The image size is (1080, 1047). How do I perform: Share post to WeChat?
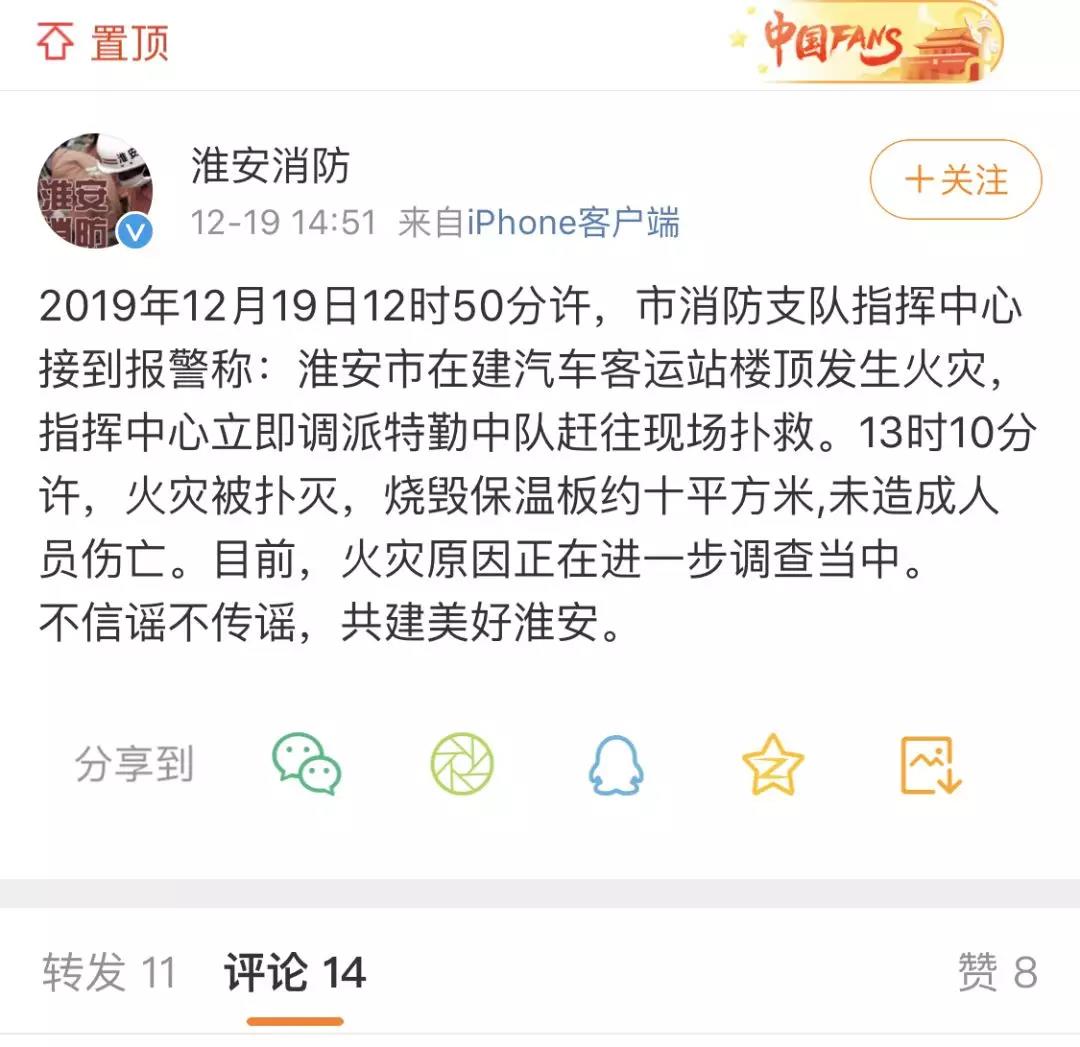[307, 765]
